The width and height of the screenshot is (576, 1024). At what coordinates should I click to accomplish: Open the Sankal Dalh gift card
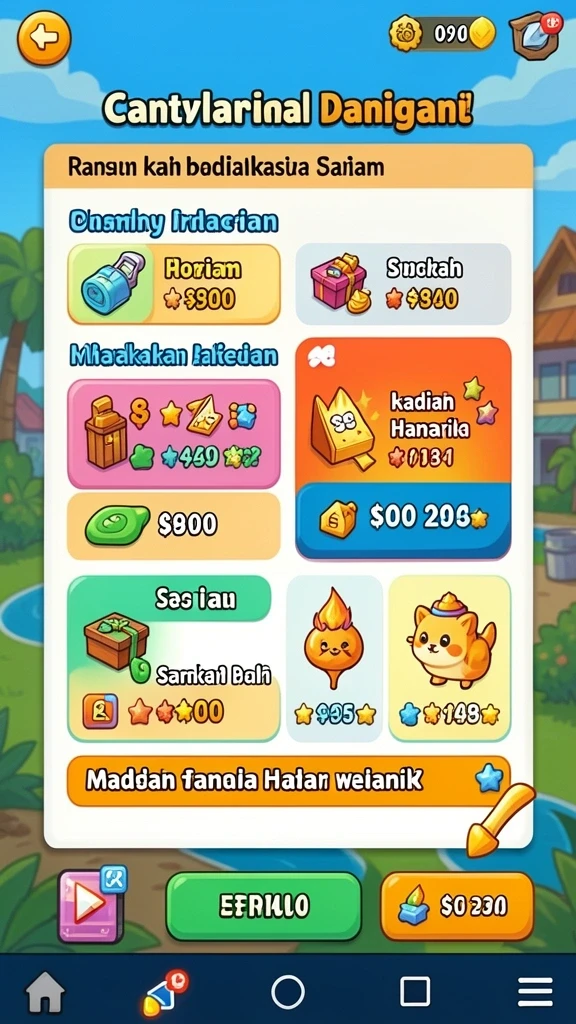coord(174,658)
